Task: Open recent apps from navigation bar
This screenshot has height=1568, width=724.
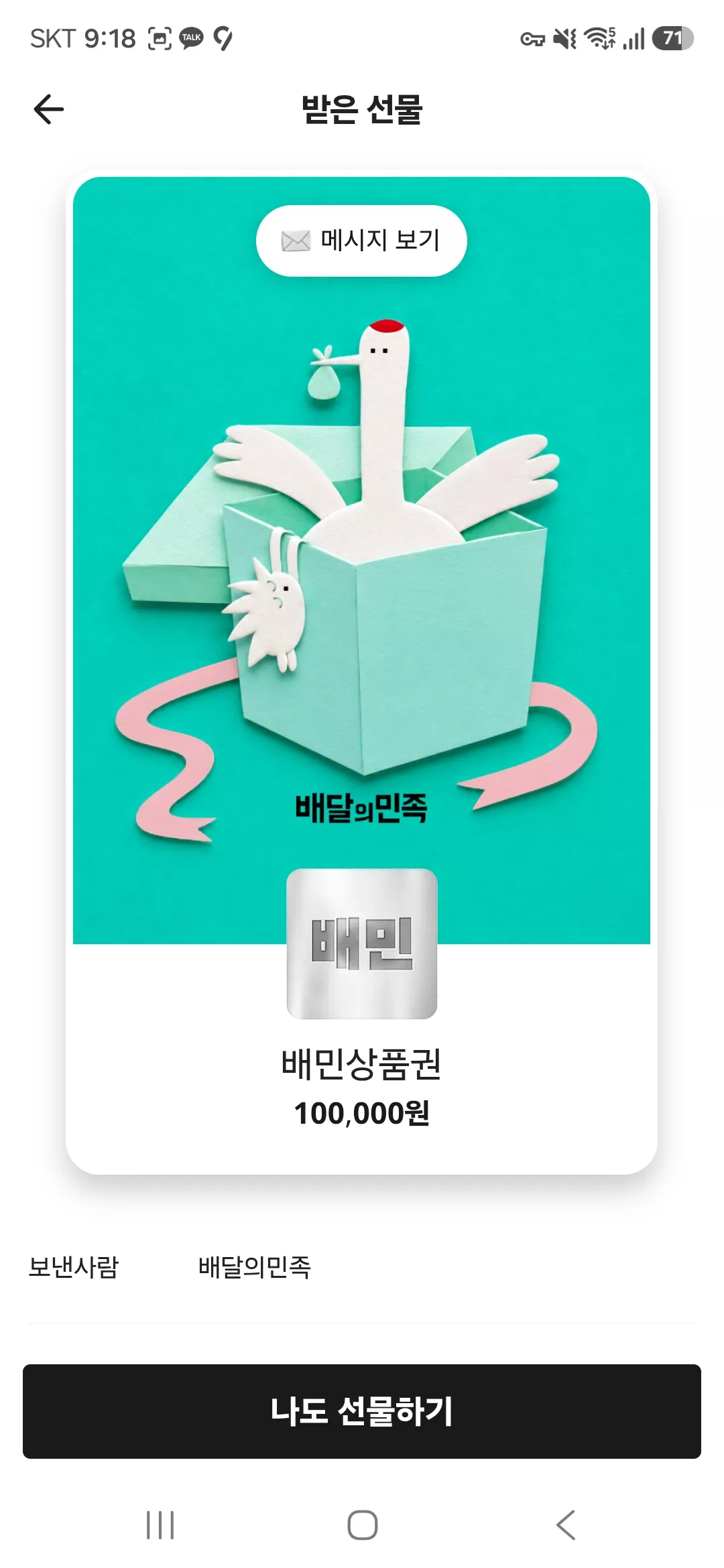Action: (160, 1525)
